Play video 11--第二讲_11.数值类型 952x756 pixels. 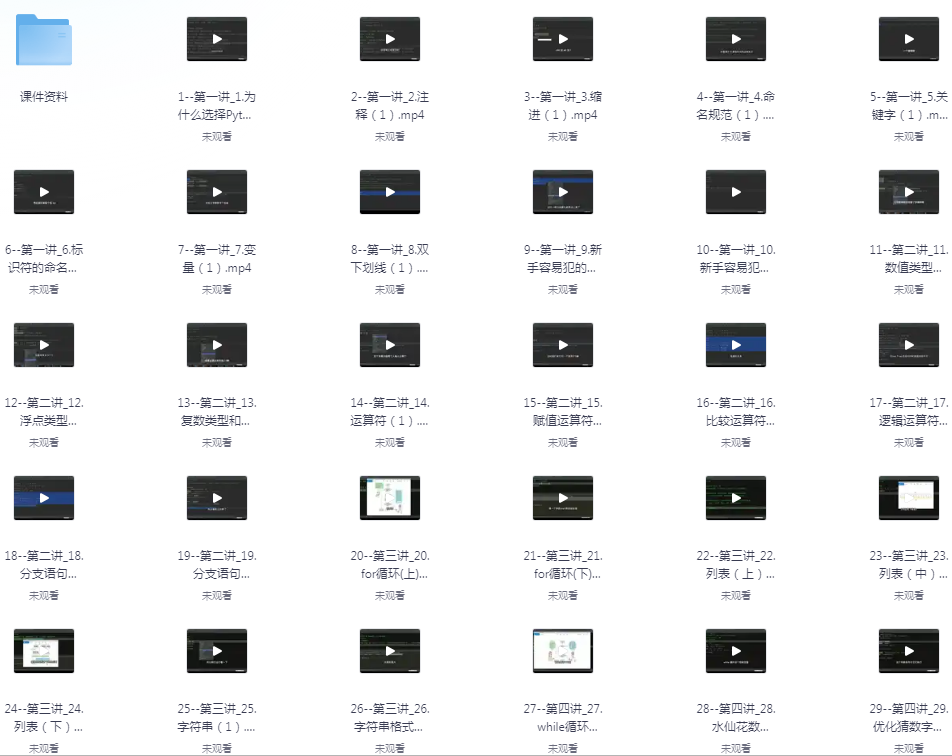coord(909,192)
